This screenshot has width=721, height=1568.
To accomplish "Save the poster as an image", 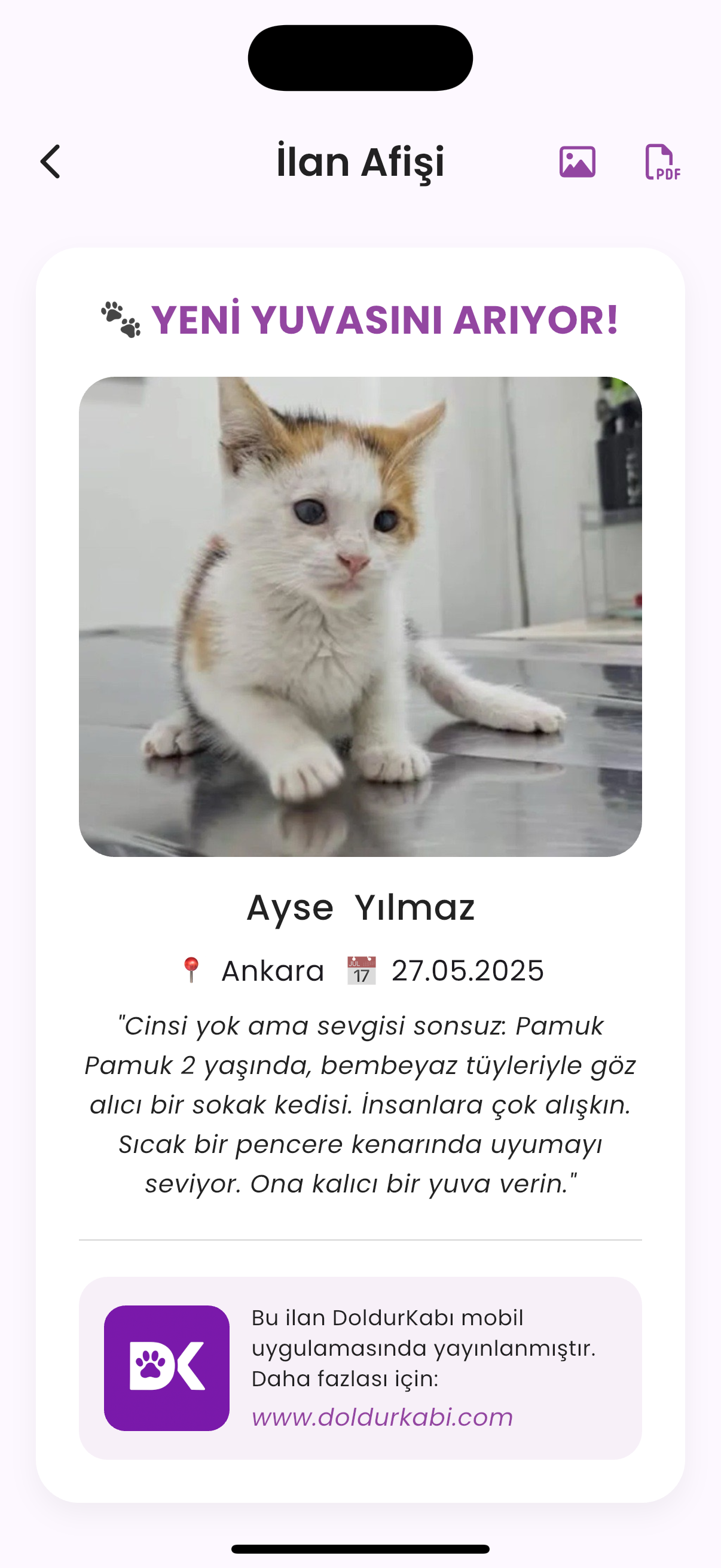I will 577,162.
